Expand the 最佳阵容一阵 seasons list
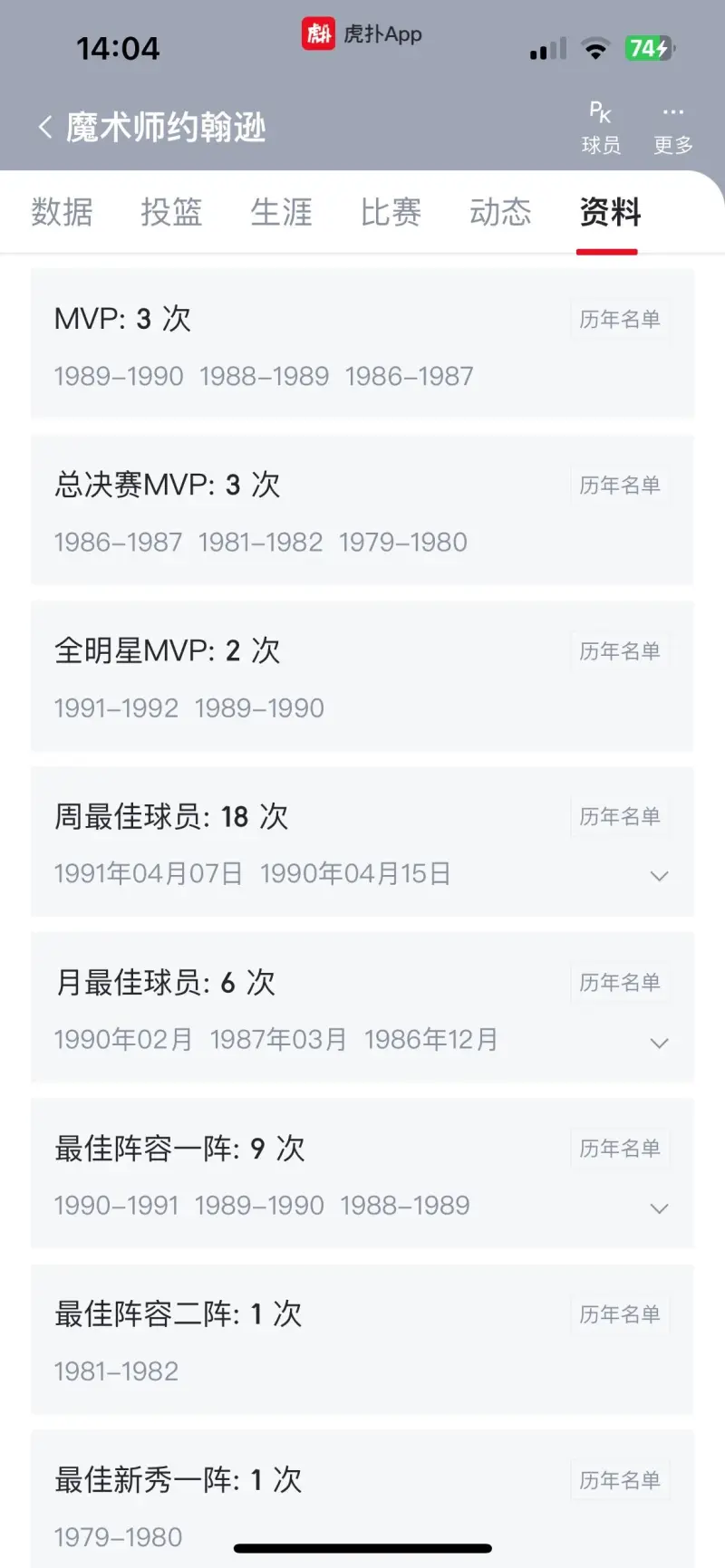The width and height of the screenshot is (725, 1568). tap(660, 1208)
